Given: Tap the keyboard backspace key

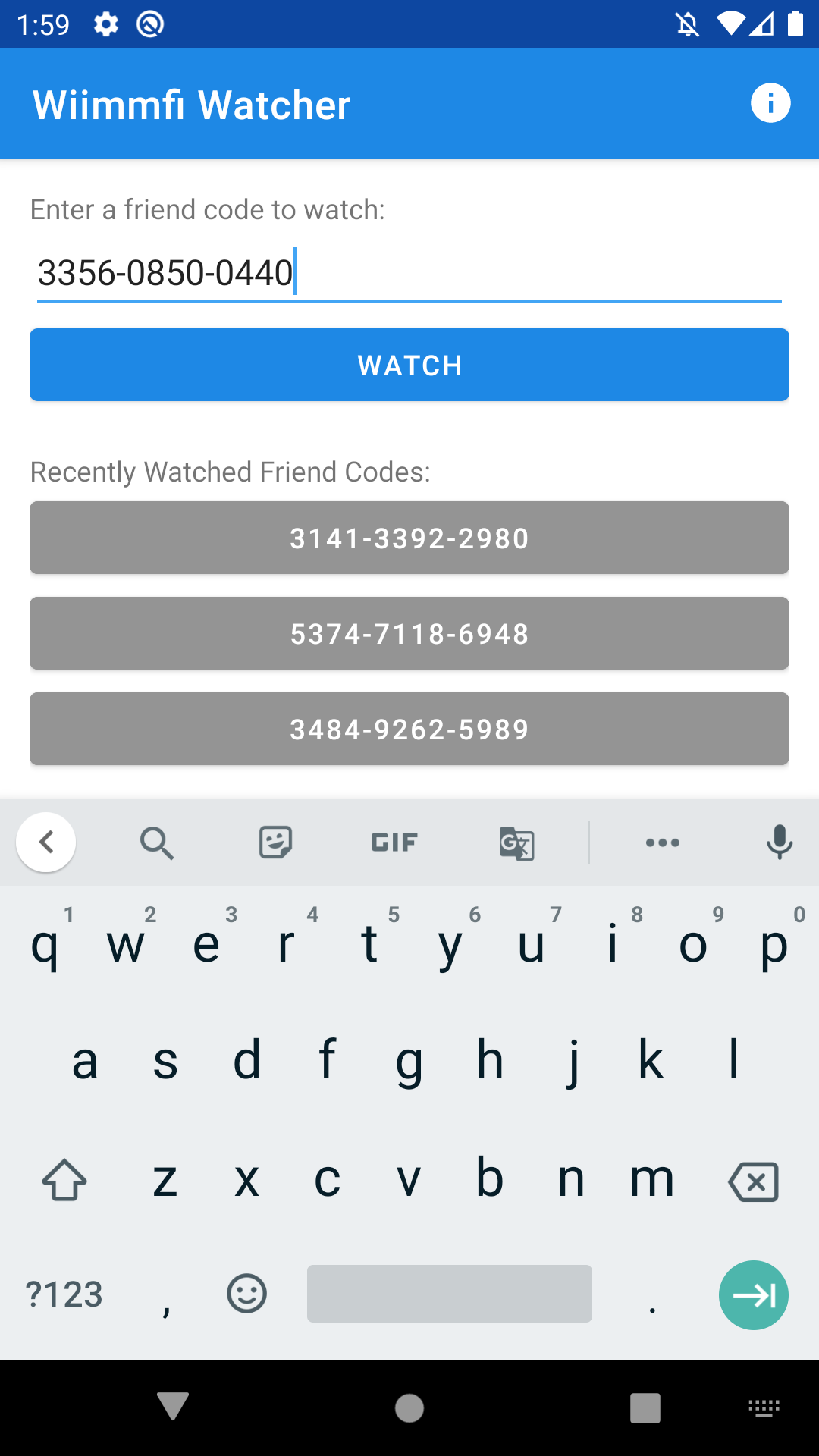Looking at the screenshot, I should (753, 1181).
